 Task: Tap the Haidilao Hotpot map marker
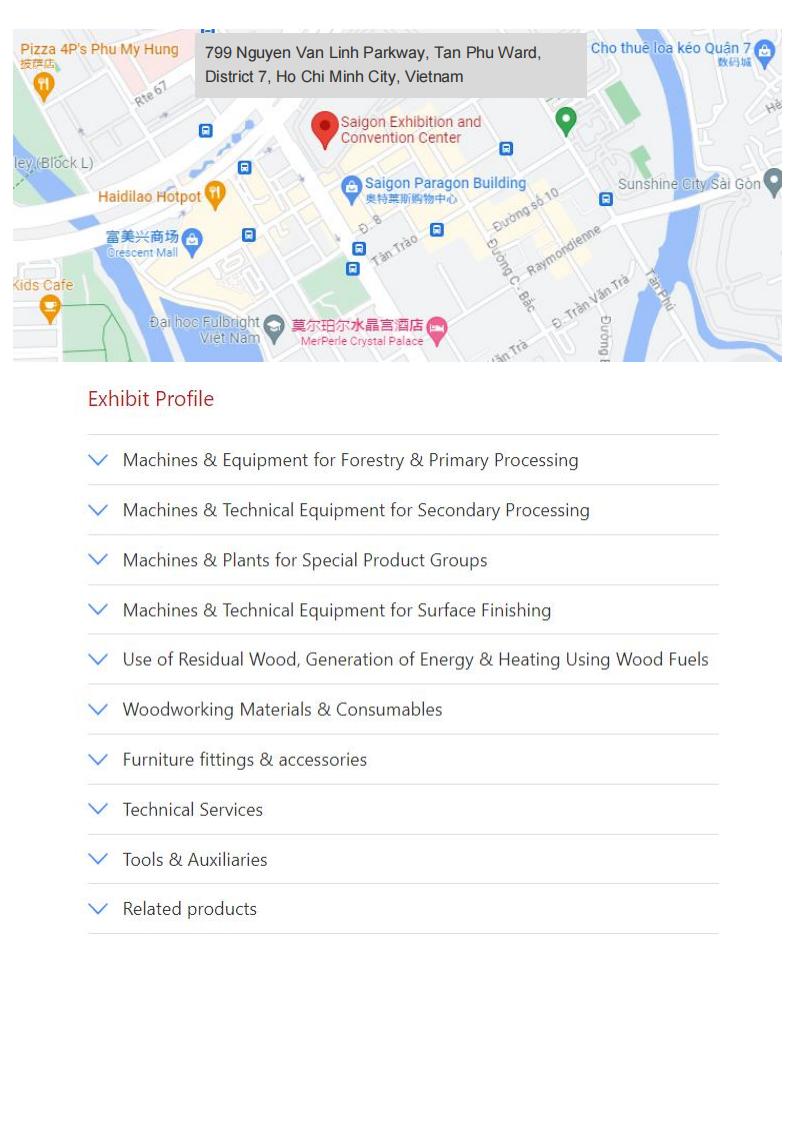click(x=214, y=195)
